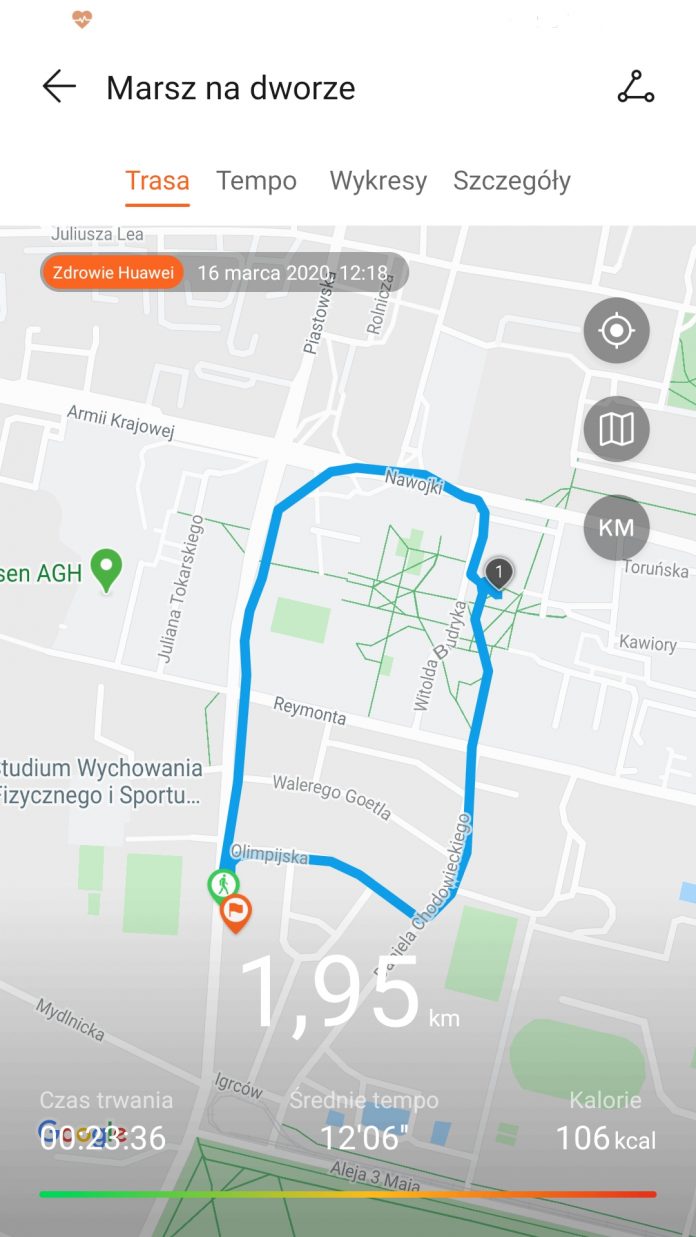Switch to the Tempo tab
Screen dimensions: 696x1237
click(256, 181)
